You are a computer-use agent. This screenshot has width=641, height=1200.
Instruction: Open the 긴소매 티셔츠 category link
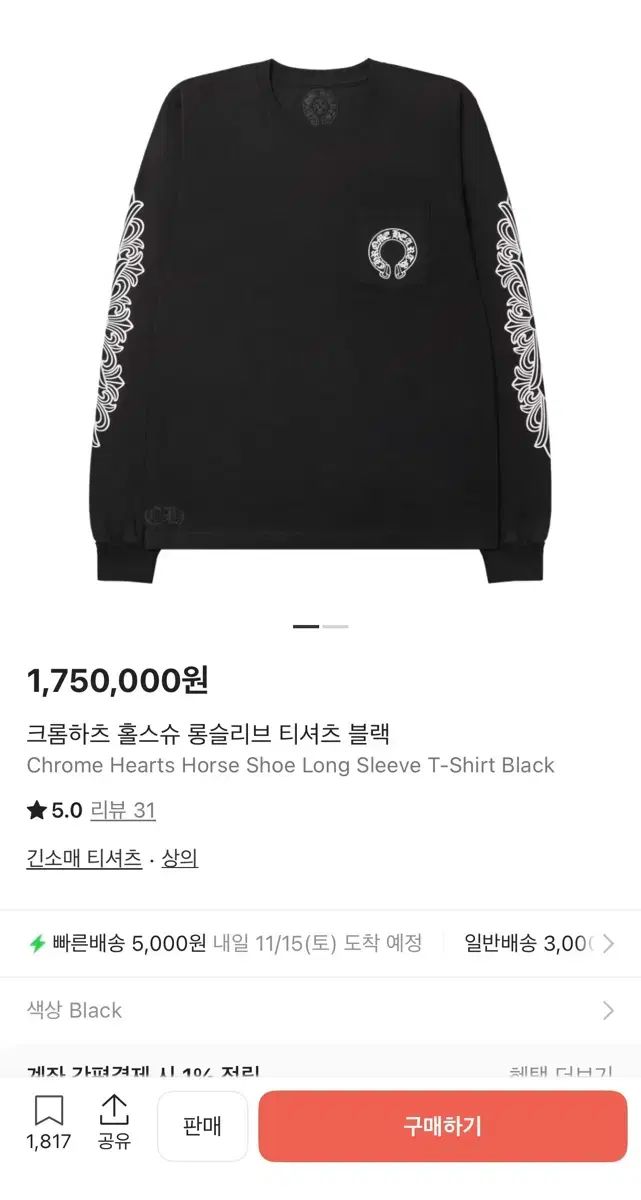(84, 858)
